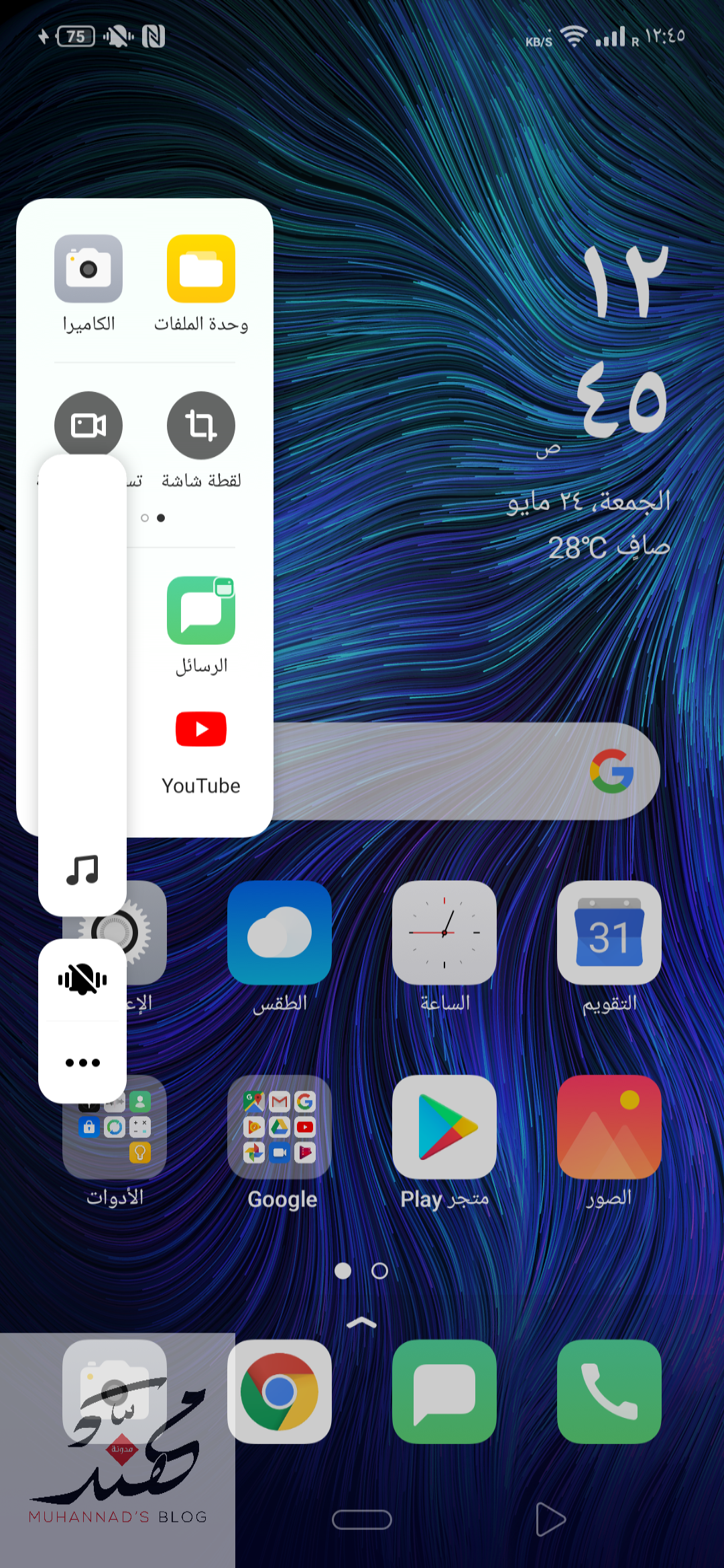Launch YouTube from the sidebar
Image resolution: width=724 pixels, height=1568 pixels.
pos(201,730)
